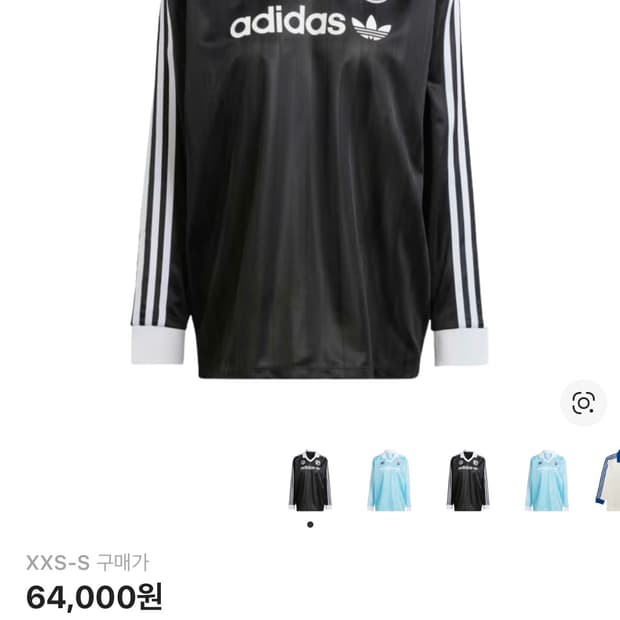View the white jersey with navy sleeve stripes

[x=610, y=481]
